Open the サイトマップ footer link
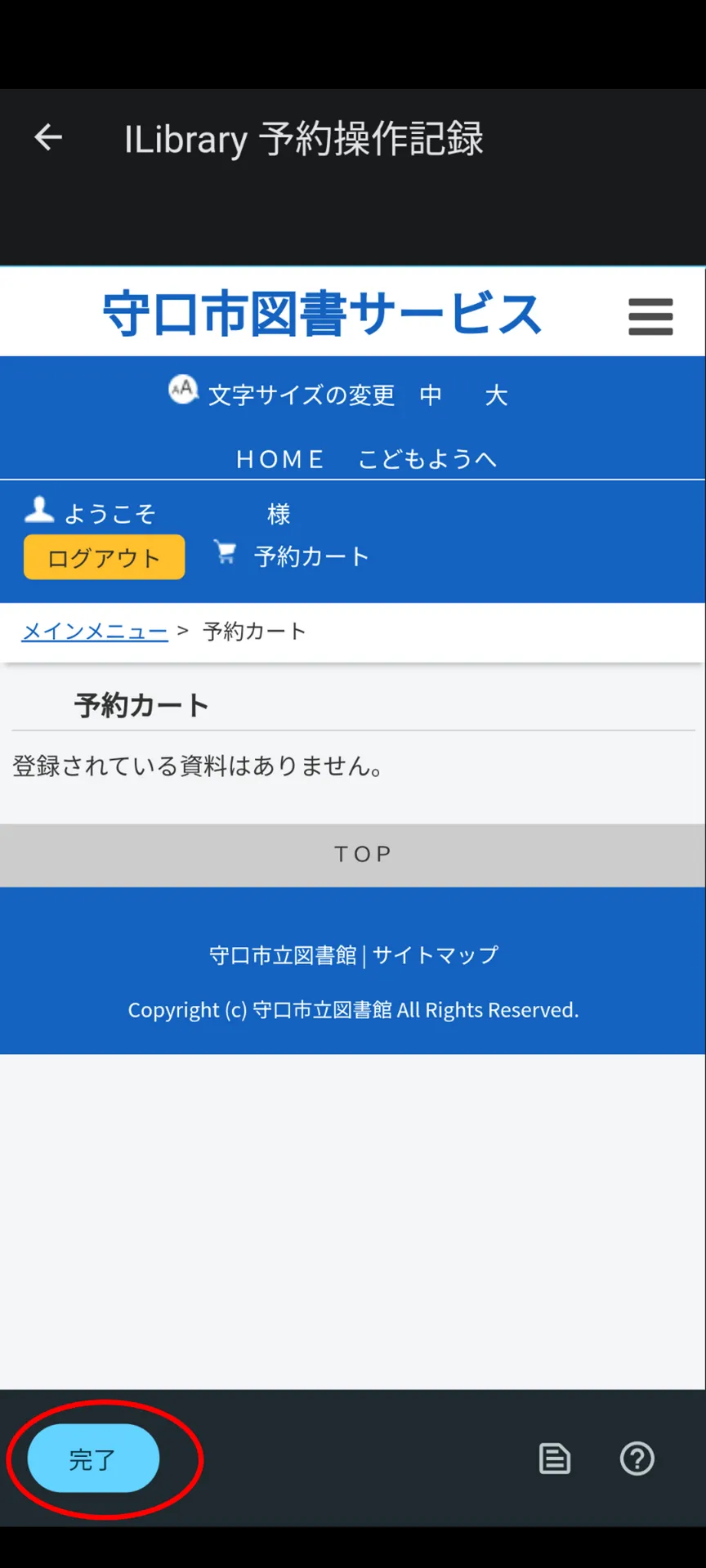706x1568 pixels. (435, 955)
